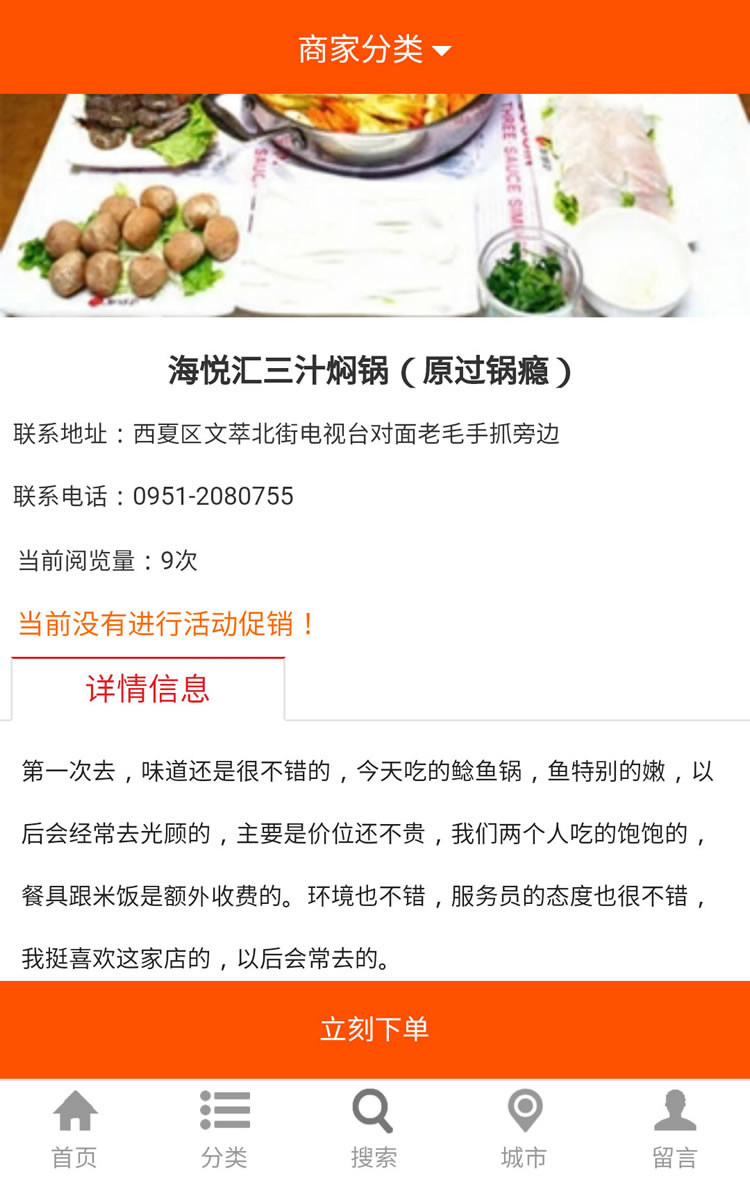Switch to the 留言 messages tab
This screenshot has width=750, height=1181.
pos(675,1130)
